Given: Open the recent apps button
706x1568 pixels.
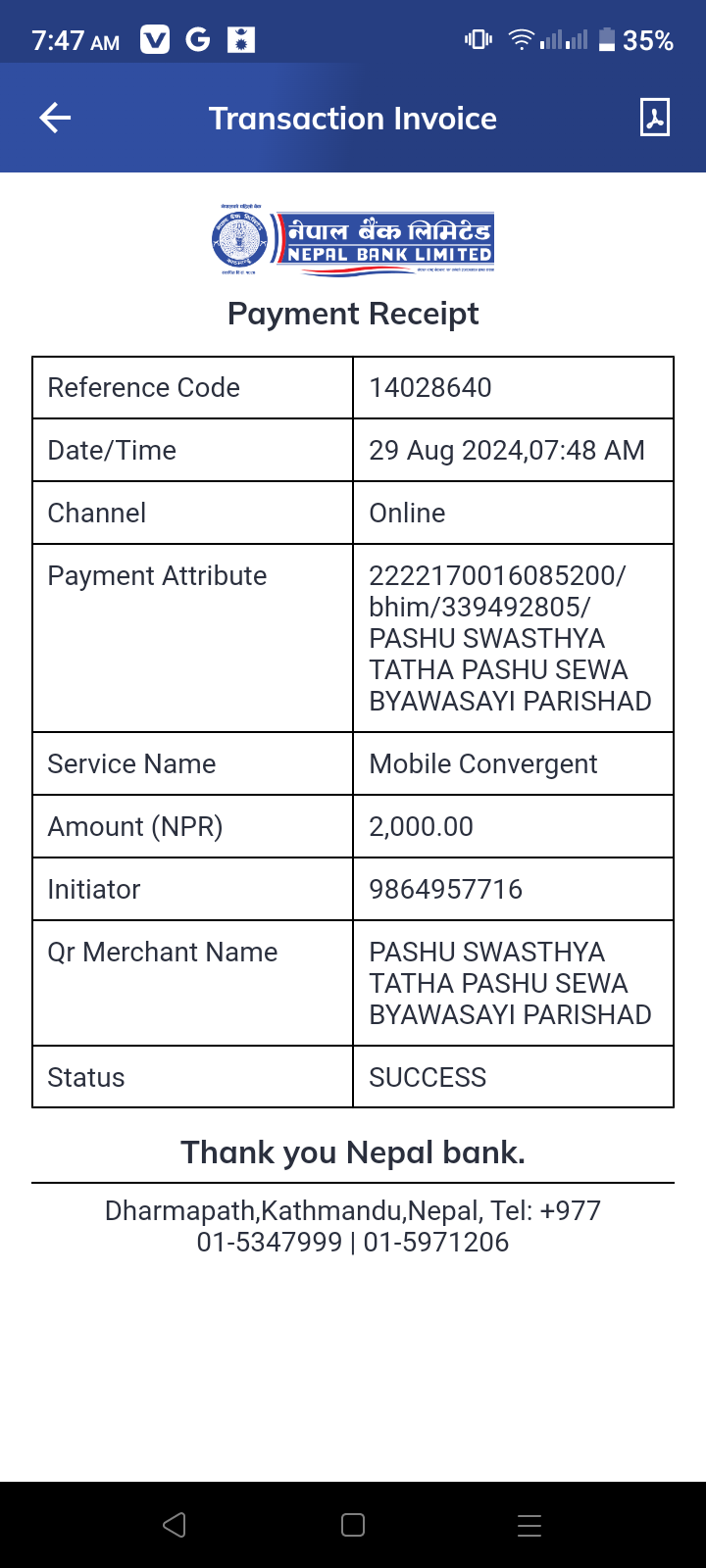Looking at the screenshot, I should (x=529, y=1525).
